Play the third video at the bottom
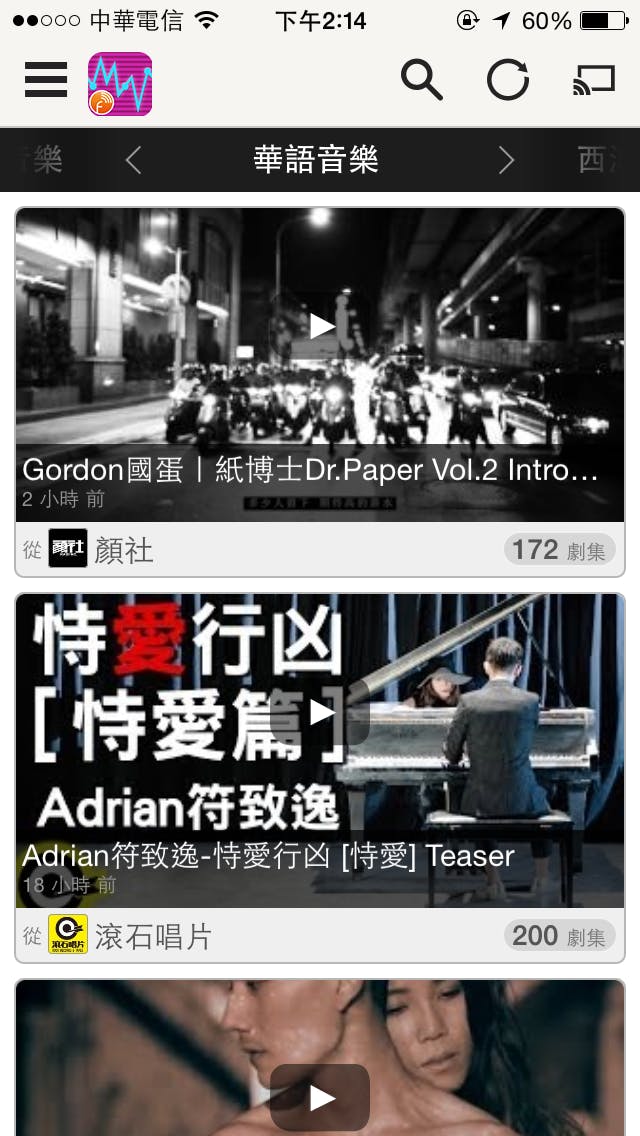The height and width of the screenshot is (1136, 640). [x=320, y=1097]
